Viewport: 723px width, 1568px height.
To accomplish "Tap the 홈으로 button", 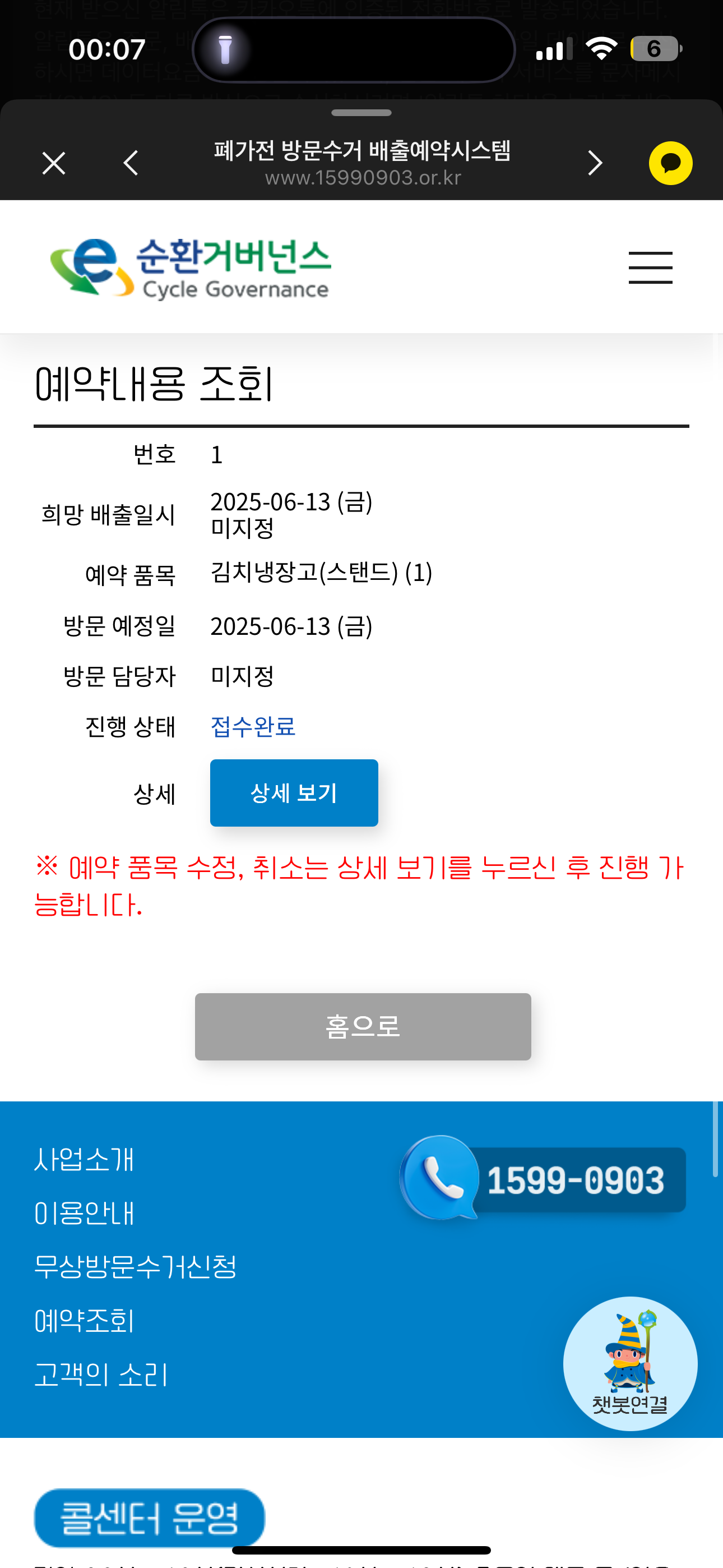I will point(363,1026).
